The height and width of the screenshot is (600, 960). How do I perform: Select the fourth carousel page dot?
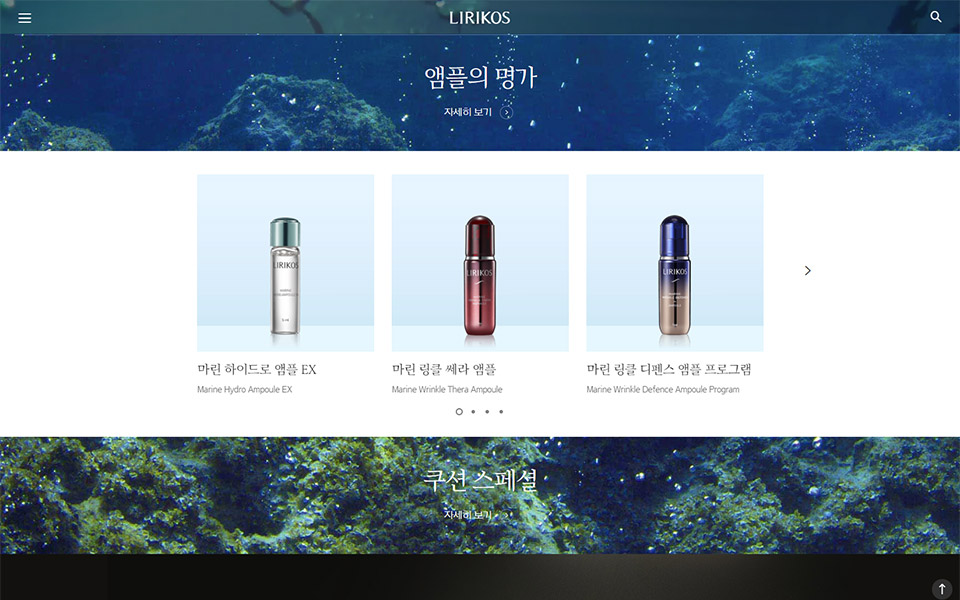501,411
